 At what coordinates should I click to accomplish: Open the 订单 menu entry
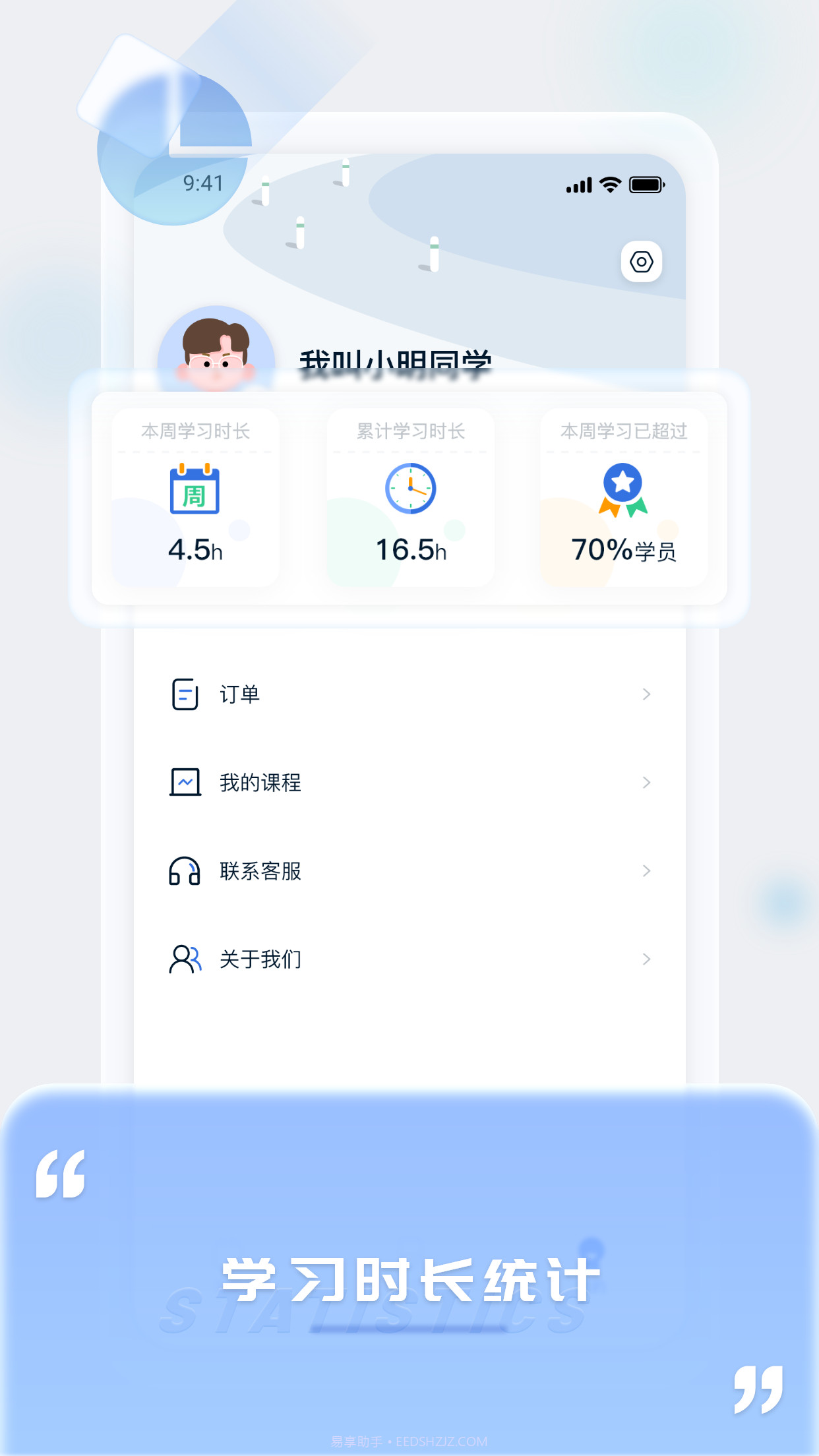pos(241,694)
